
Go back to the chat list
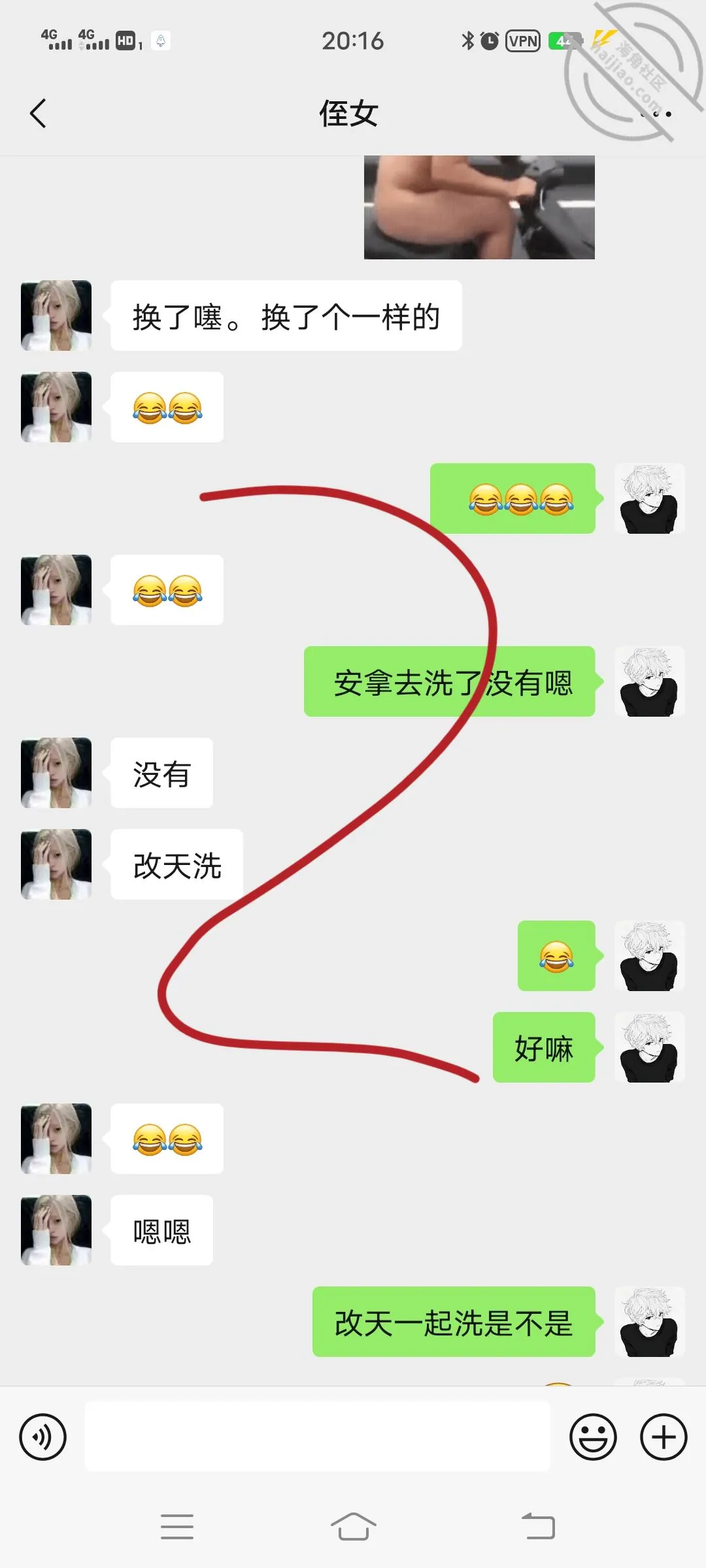click(x=38, y=114)
